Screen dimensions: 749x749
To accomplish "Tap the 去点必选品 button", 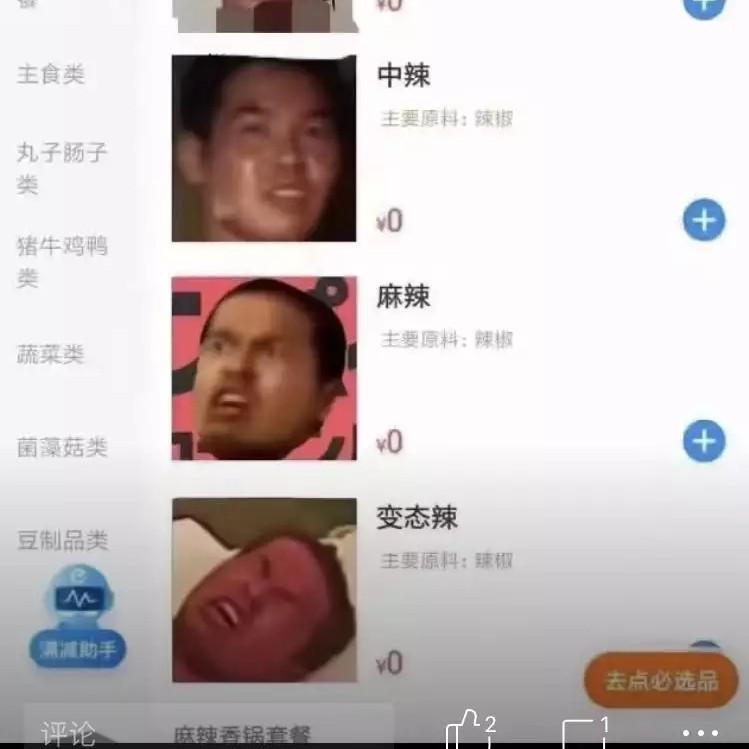I will point(661,681).
